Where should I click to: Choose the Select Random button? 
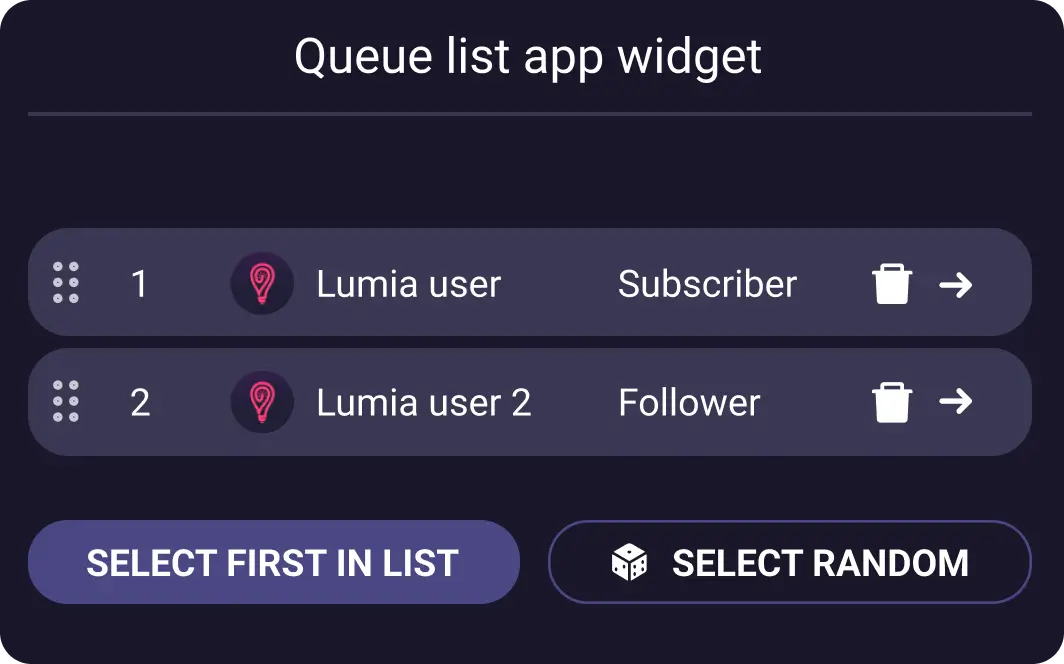tap(789, 562)
